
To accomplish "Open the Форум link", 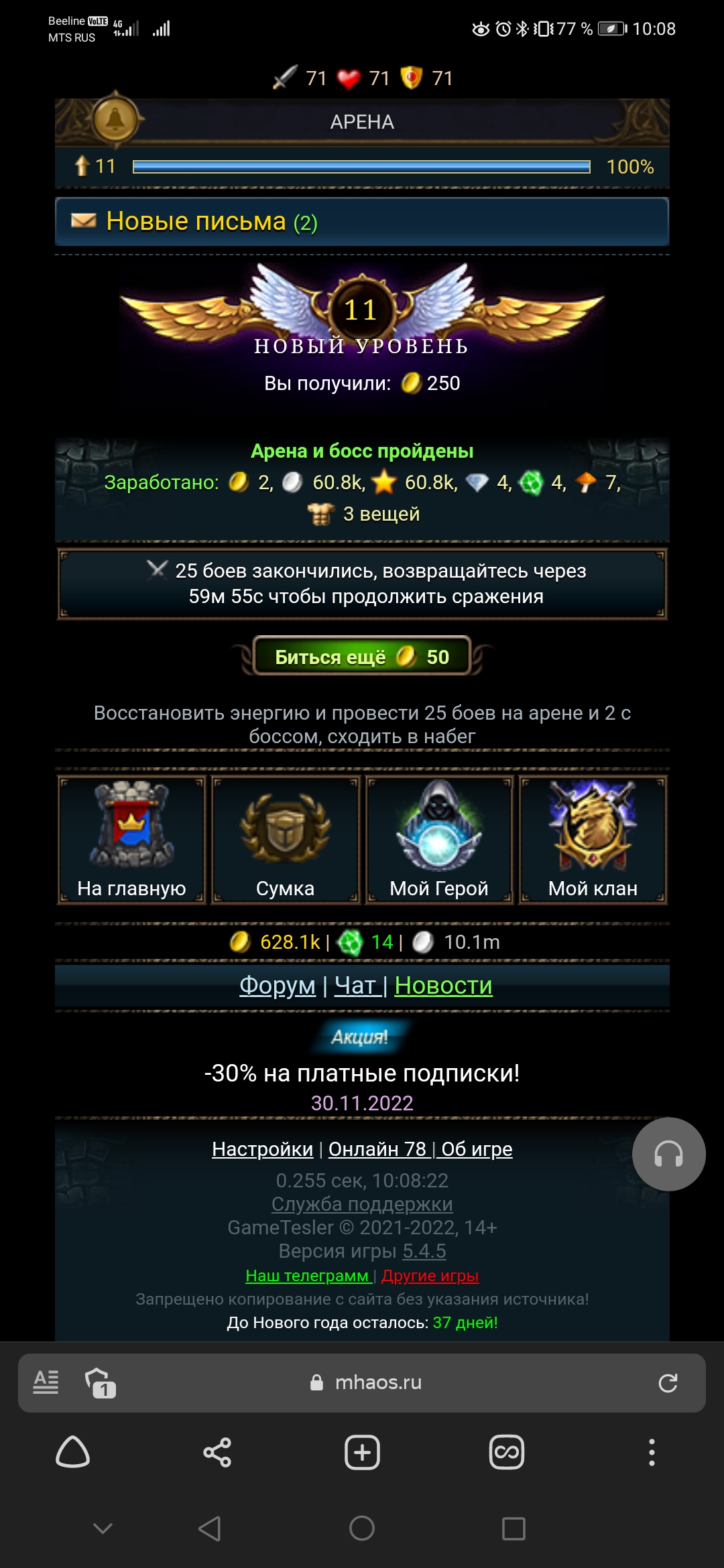I will (278, 985).
